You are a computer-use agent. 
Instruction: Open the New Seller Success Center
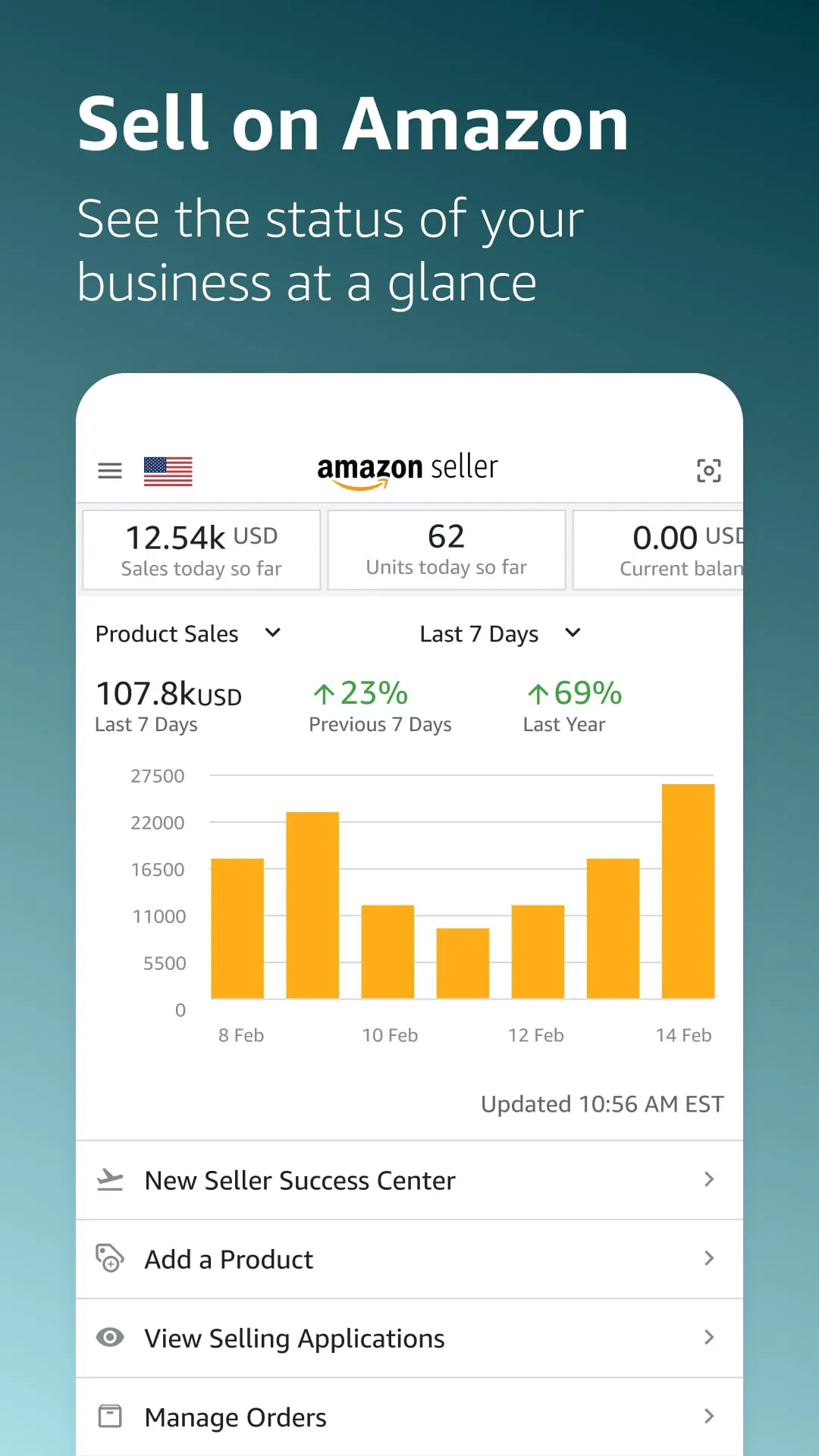click(300, 1180)
